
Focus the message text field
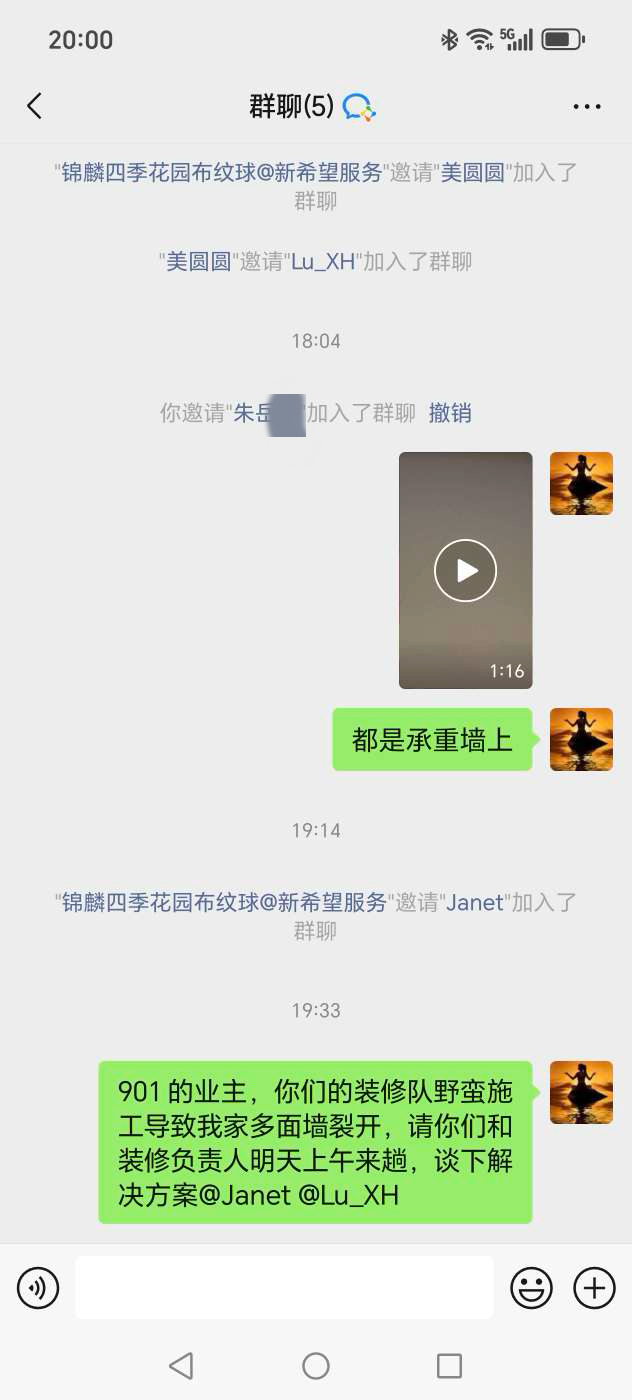click(x=284, y=1287)
